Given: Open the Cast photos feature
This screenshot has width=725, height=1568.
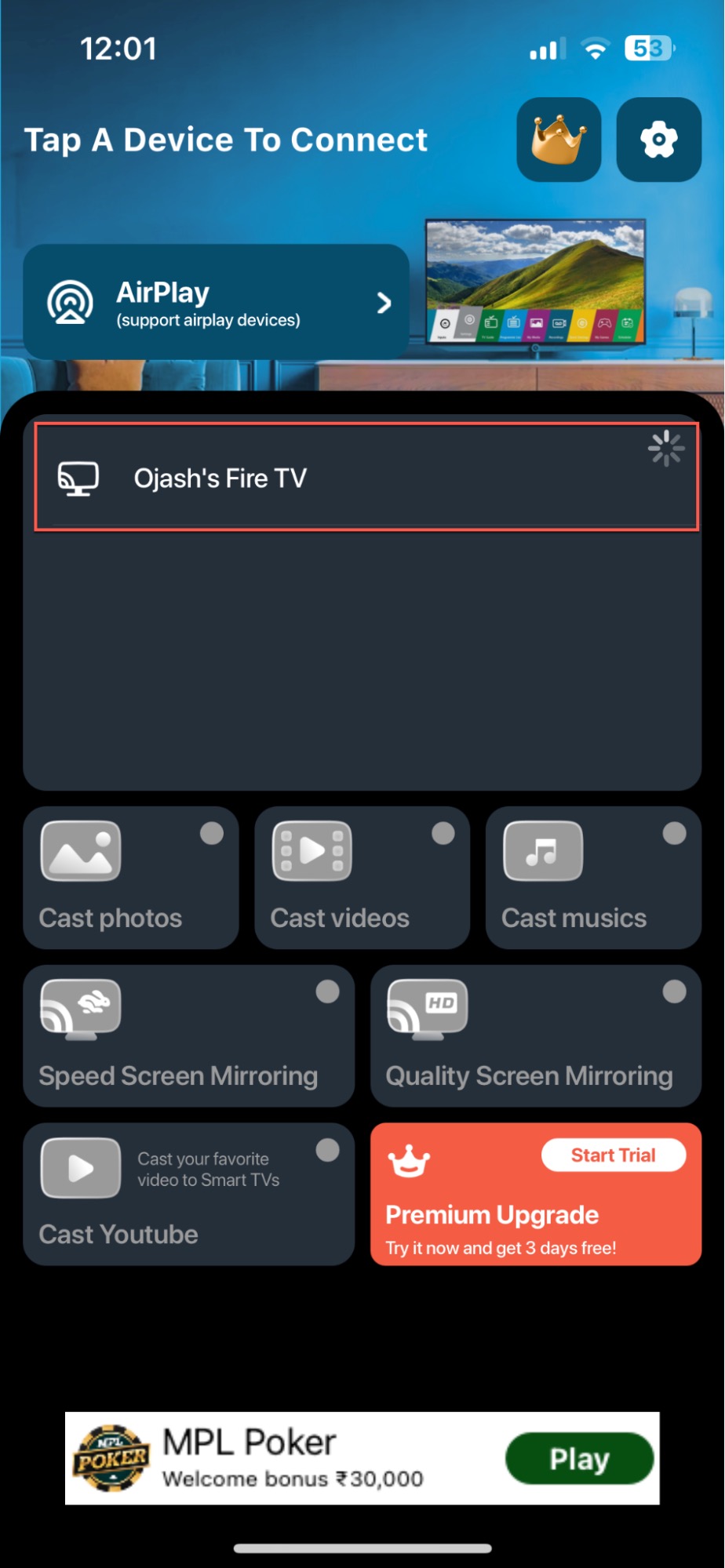Looking at the screenshot, I should 130,878.
